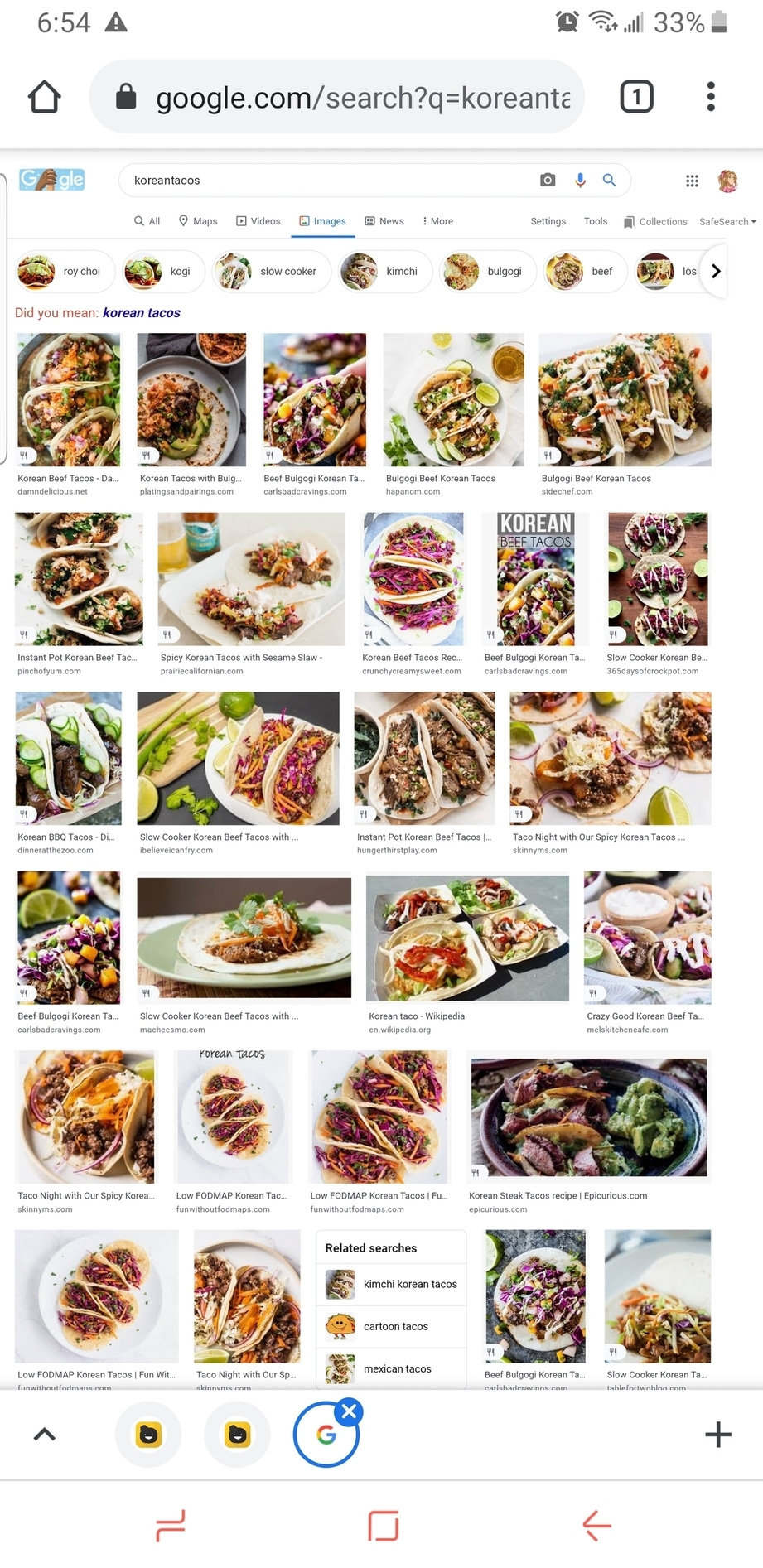Choose related search 'kimchi korean tacos'
763x1568 pixels.
click(409, 1284)
